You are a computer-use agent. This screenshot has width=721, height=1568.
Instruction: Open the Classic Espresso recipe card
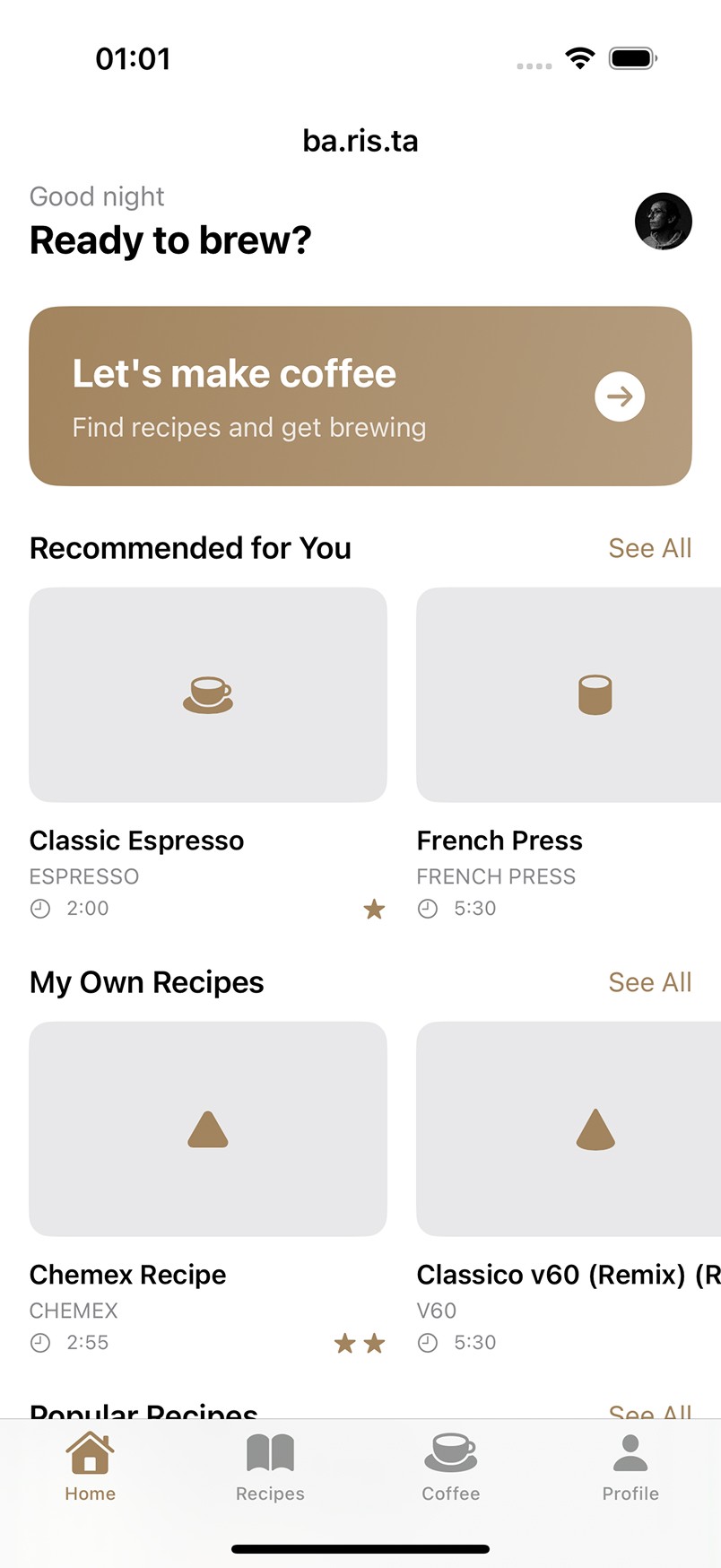click(x=208, y=695)
